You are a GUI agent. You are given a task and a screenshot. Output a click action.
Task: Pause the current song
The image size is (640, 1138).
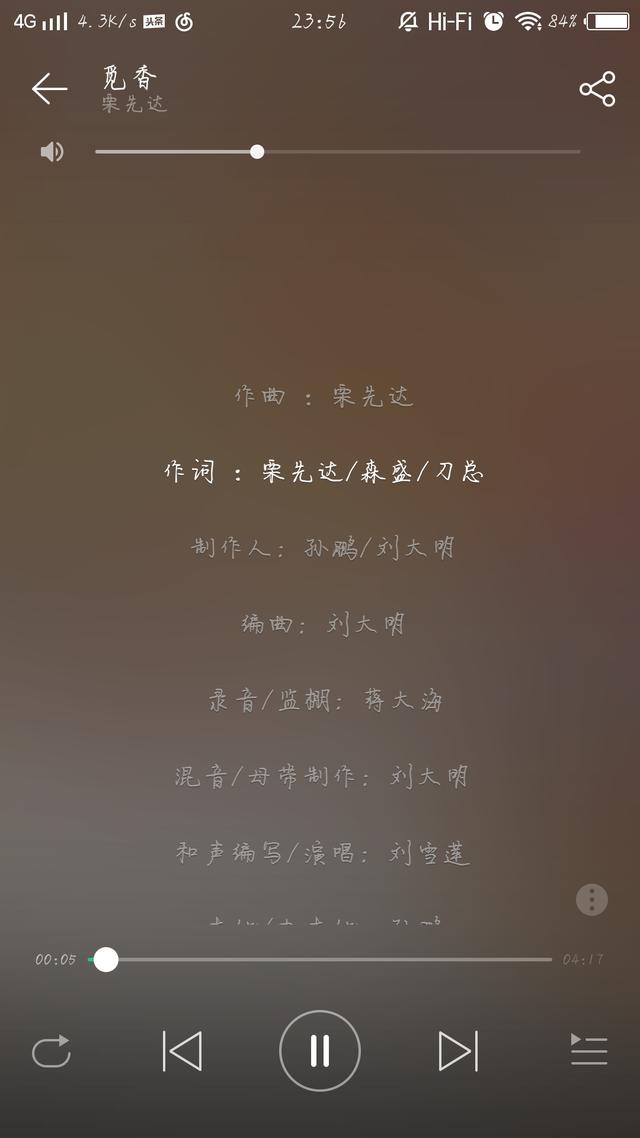[320, 1051]
